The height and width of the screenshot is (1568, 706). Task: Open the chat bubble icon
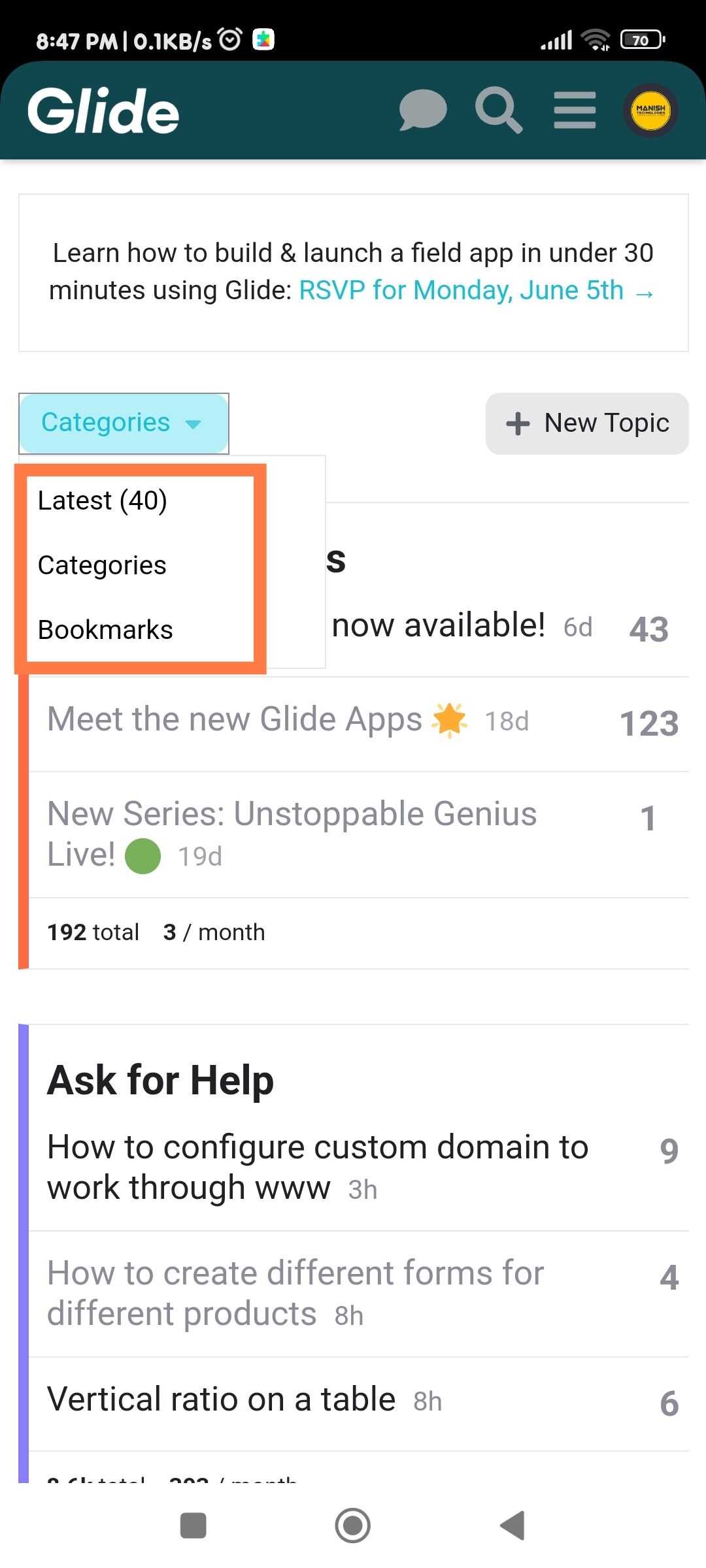(x=423, y=110)
